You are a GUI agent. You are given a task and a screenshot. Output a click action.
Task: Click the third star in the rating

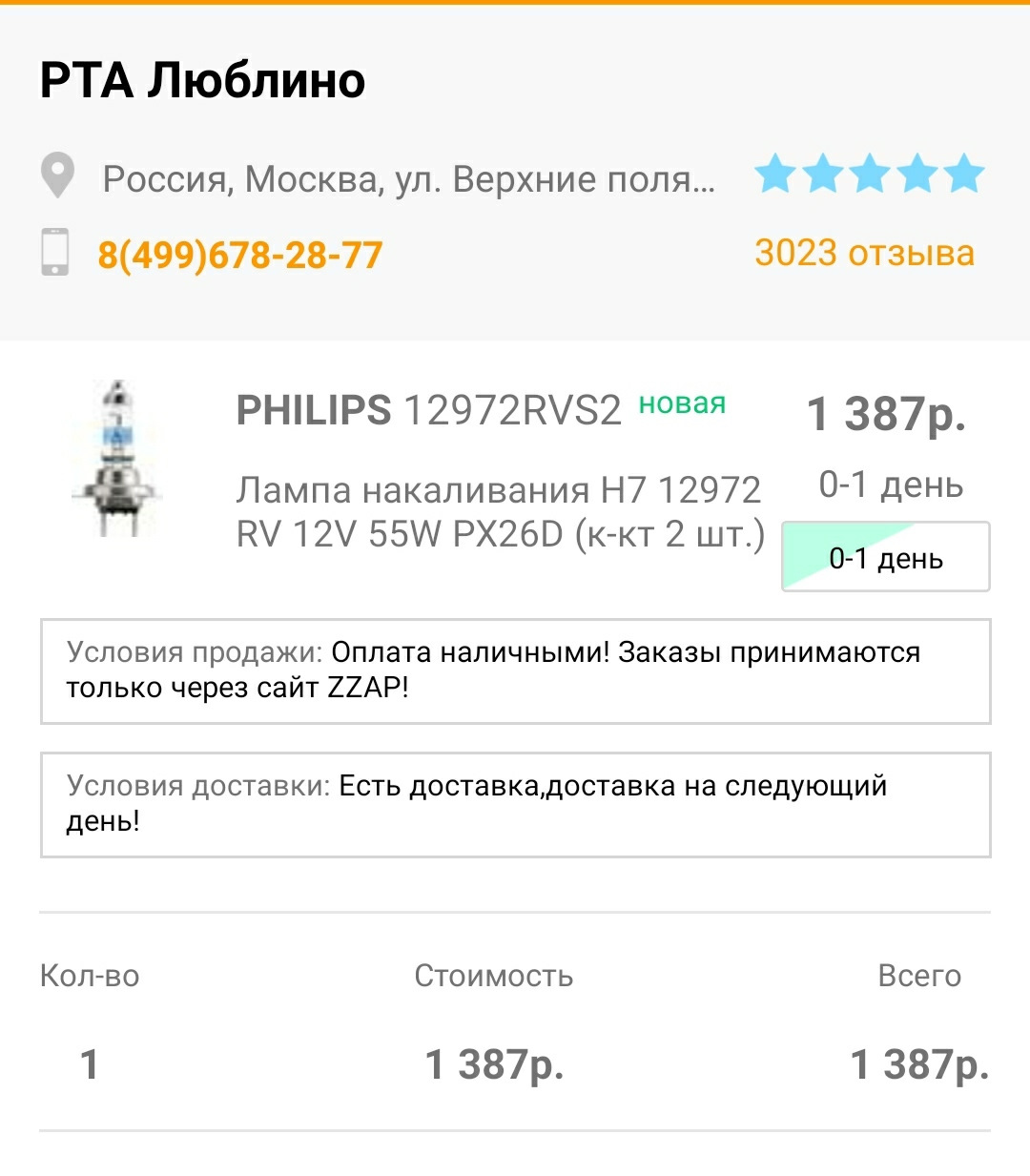click(x=870, y=174)
